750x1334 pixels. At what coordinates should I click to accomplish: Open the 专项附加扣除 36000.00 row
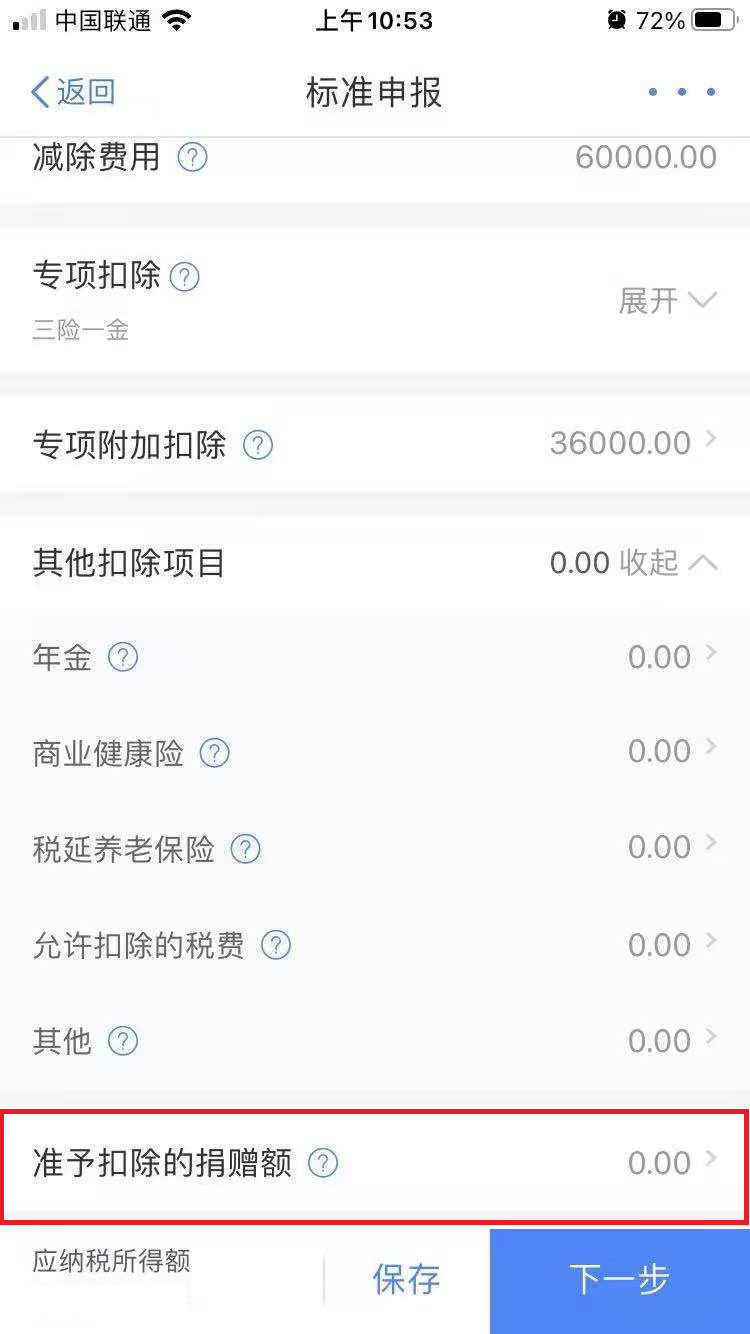coord(375,444)
